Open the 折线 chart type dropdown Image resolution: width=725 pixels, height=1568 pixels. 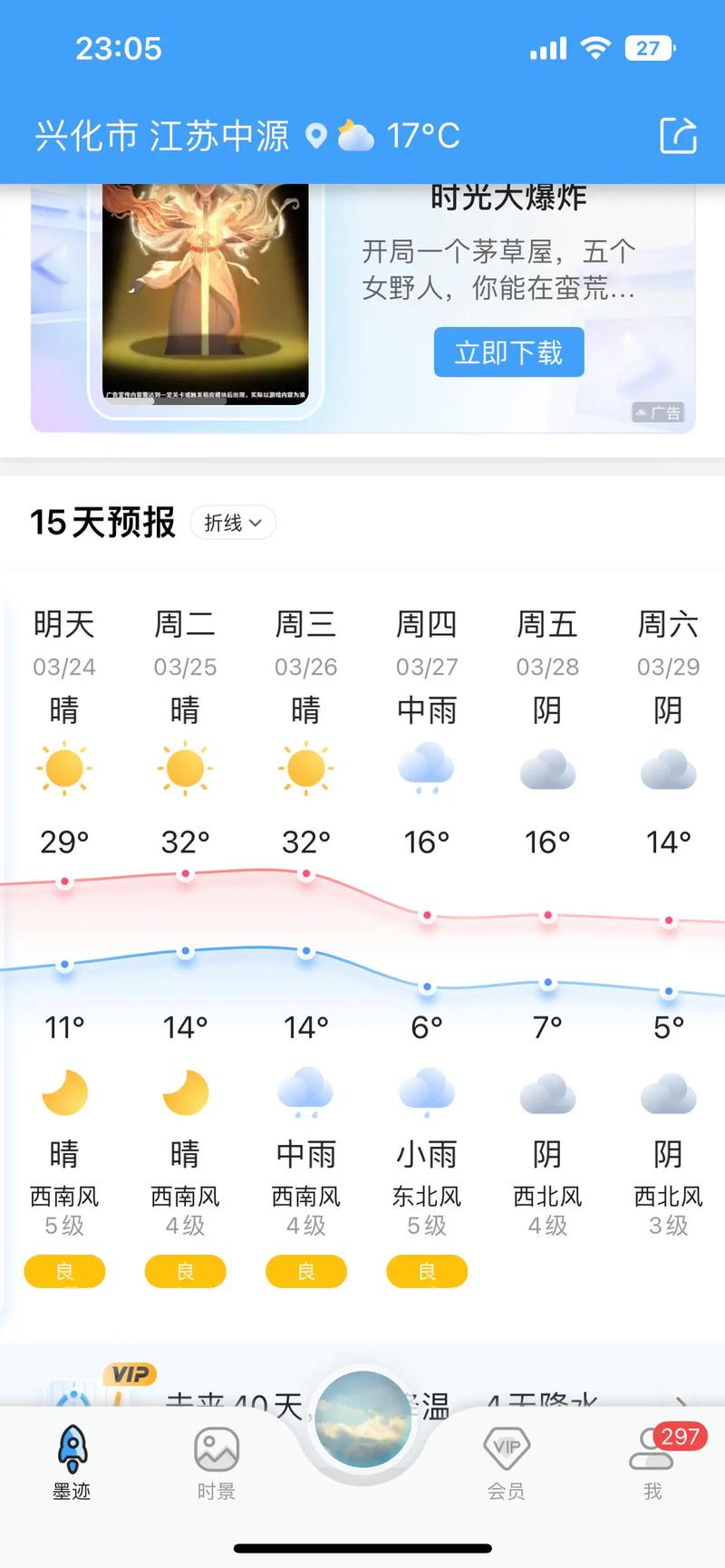[x=232, y=523]
